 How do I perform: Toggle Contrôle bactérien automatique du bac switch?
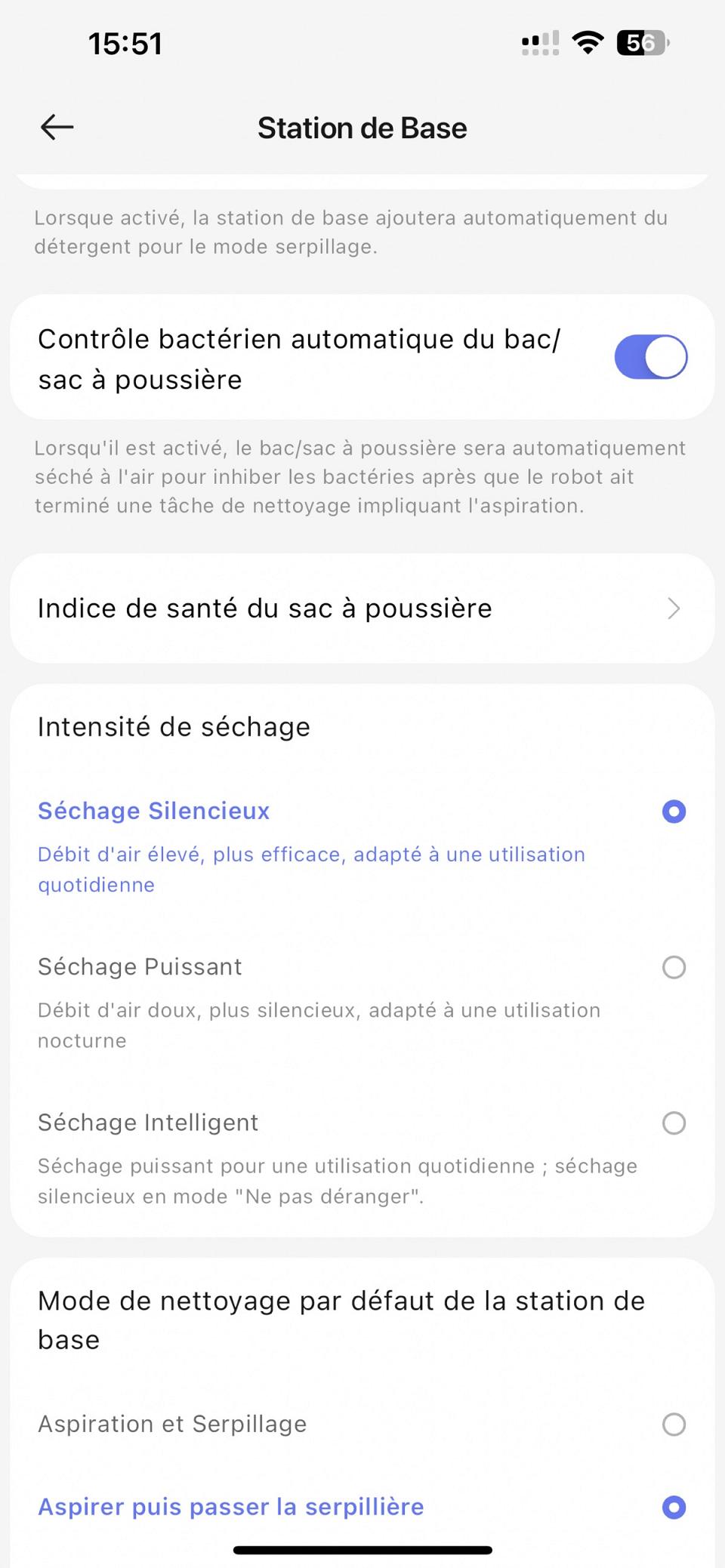coord(650,357)
